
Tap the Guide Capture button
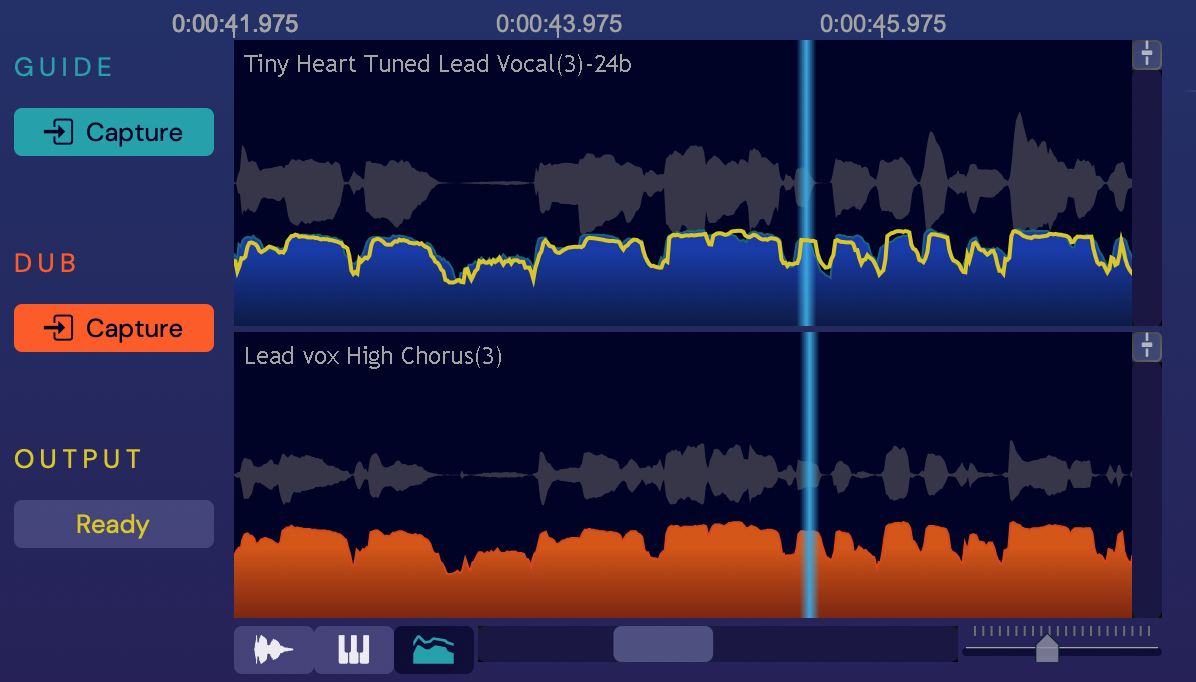pyautogui.click(x=114, y=132)
